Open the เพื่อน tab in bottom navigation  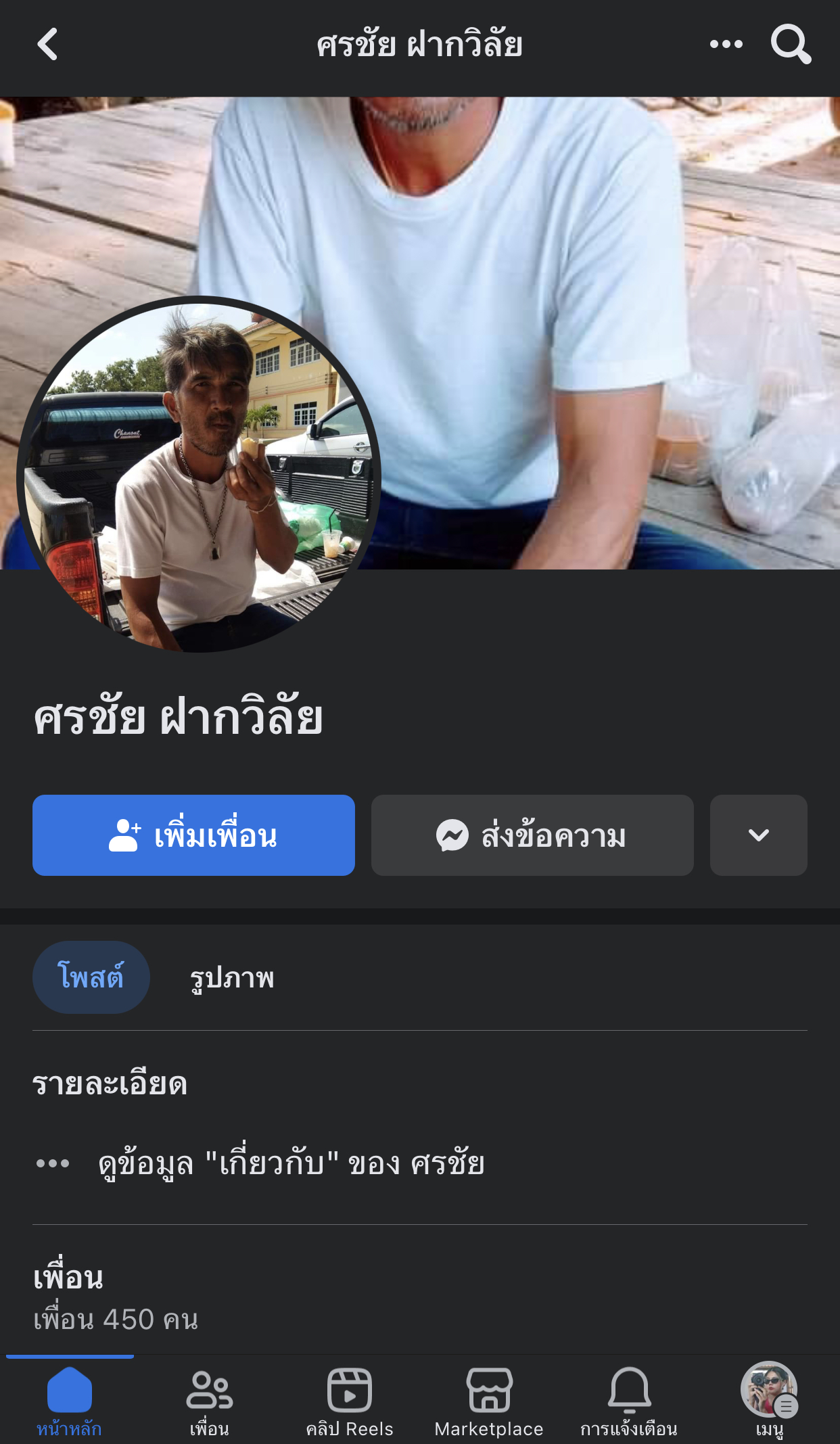click(x=210, y=1400)
